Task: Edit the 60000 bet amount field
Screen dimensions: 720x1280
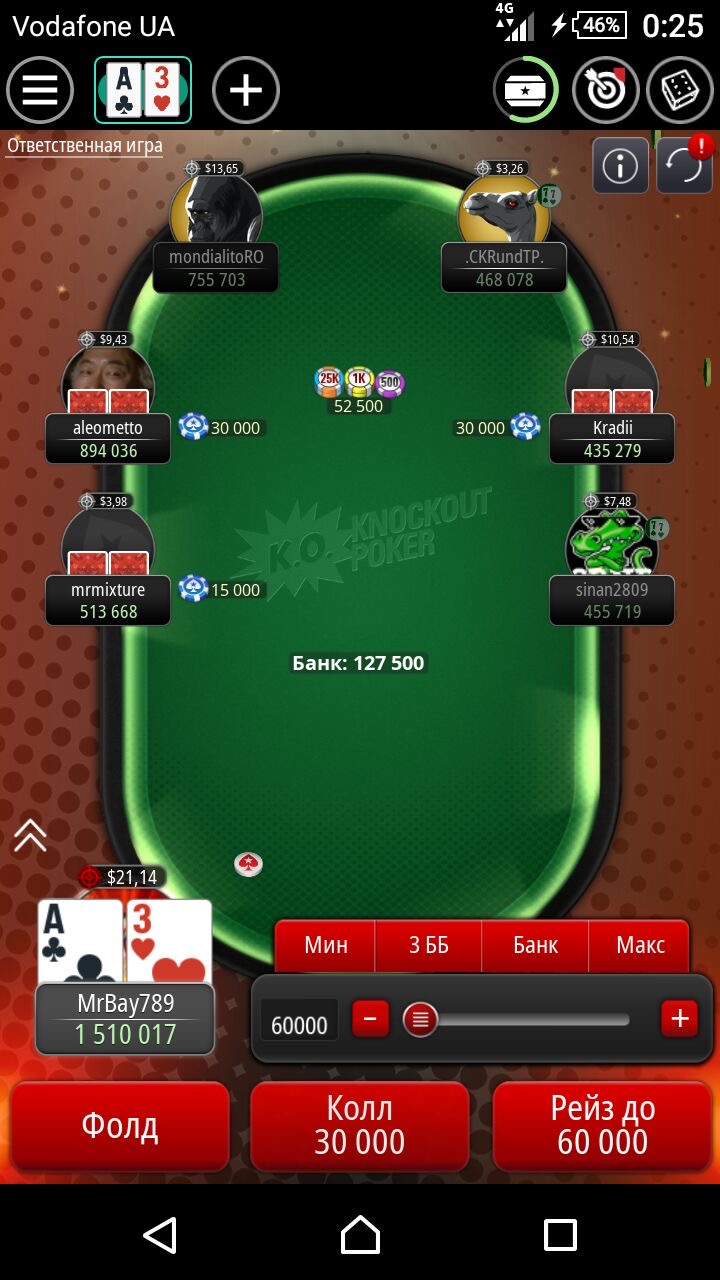Action: [x=300, y=1025]
